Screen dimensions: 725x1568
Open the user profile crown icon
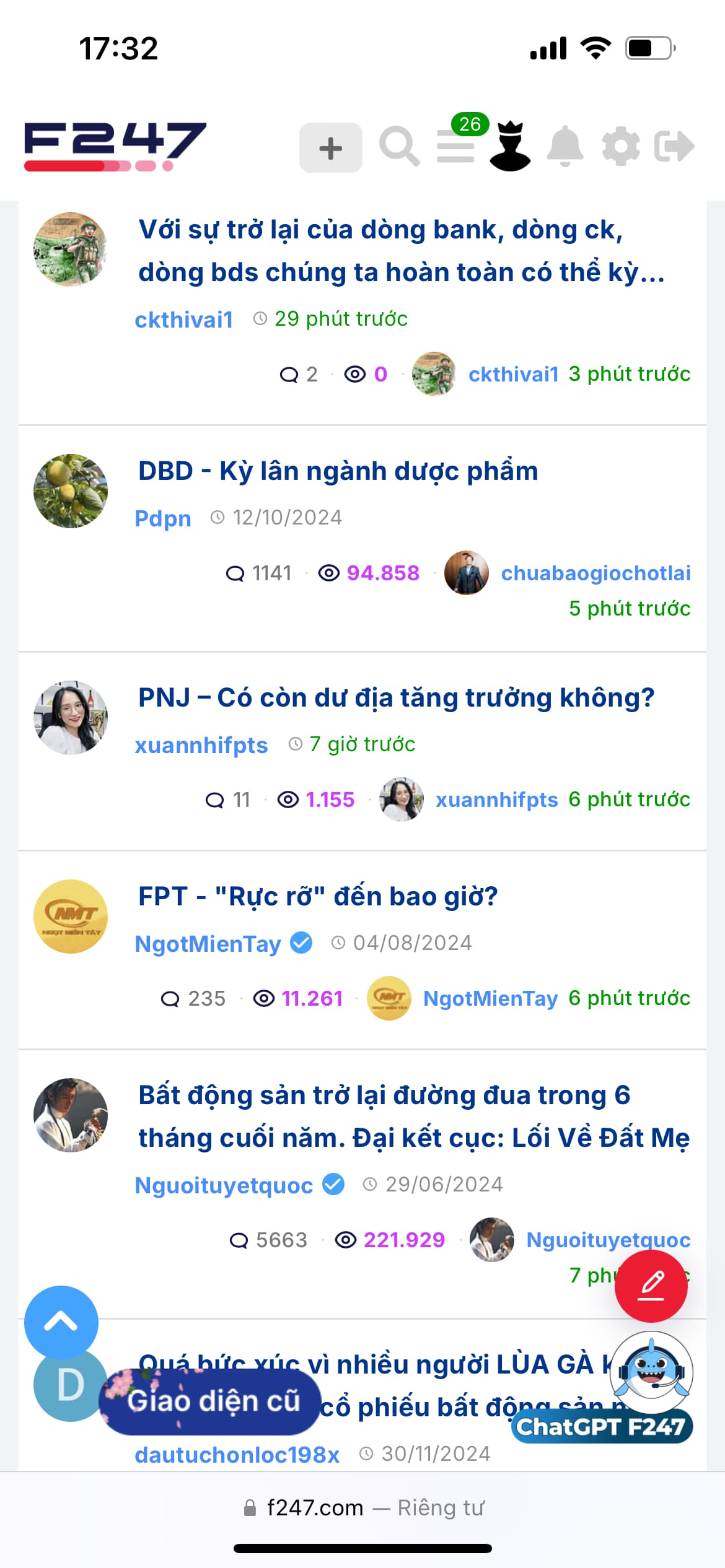(510, 147)
